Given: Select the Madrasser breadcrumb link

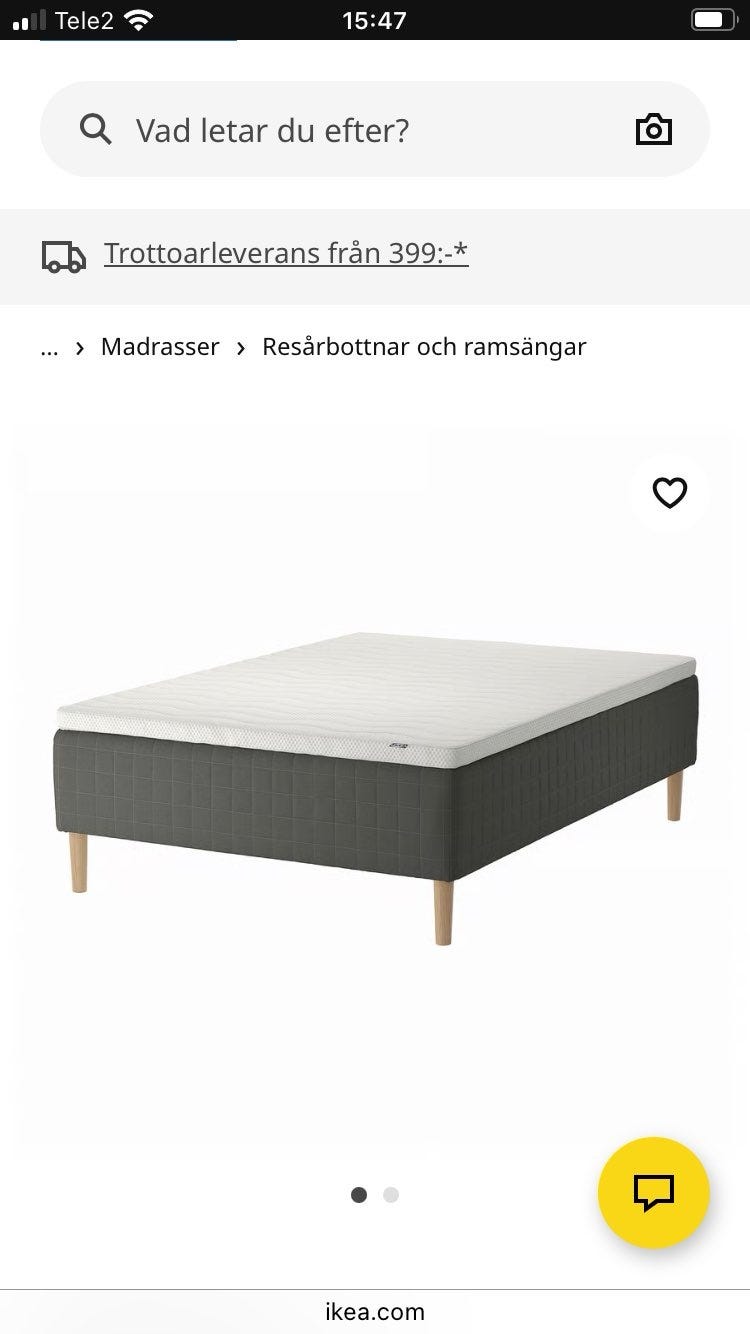Looking at the screenshot, I should tap(159, 347).
